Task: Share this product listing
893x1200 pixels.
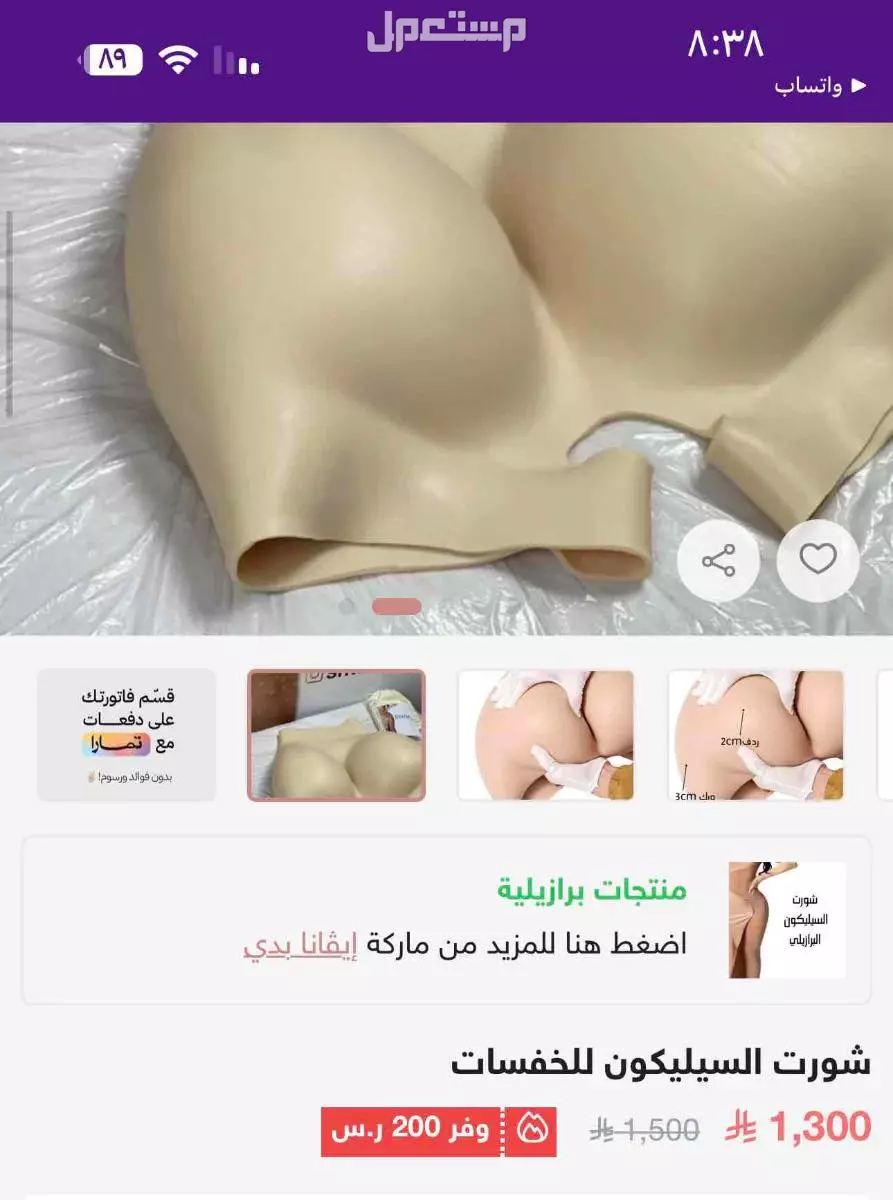Action: tap(718, 561)
